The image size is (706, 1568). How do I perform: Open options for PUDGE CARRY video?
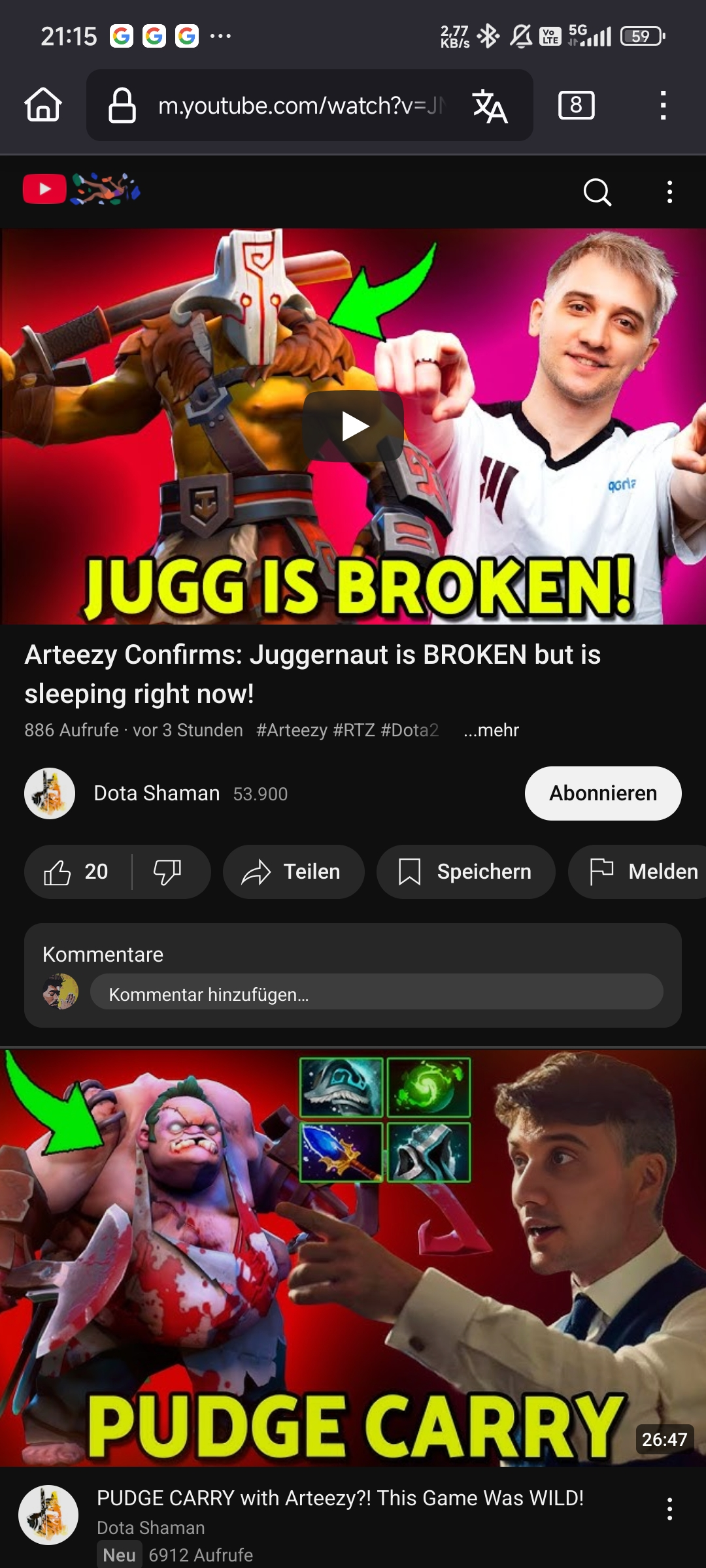pos(669,1509)
